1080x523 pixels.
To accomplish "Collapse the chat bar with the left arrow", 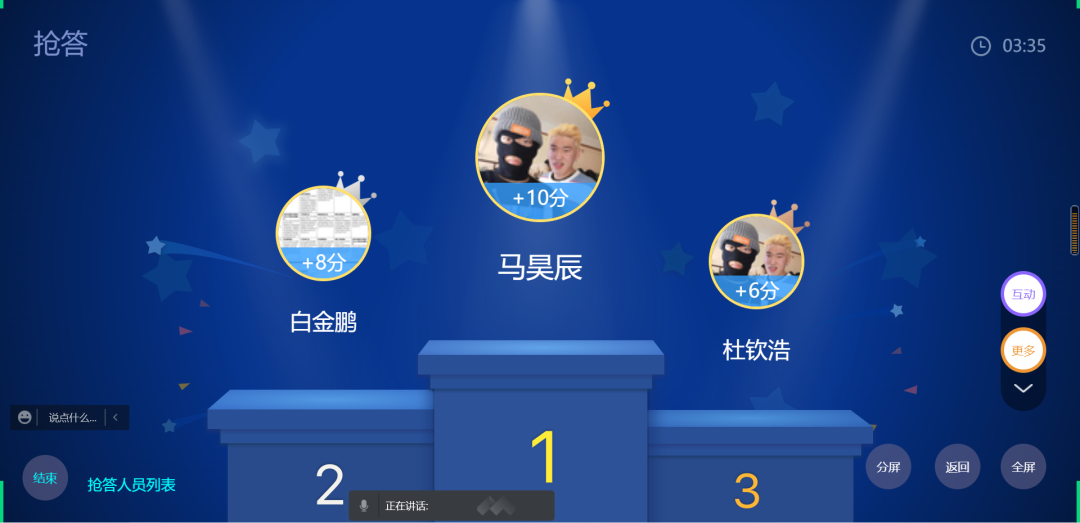I will 116,417.
